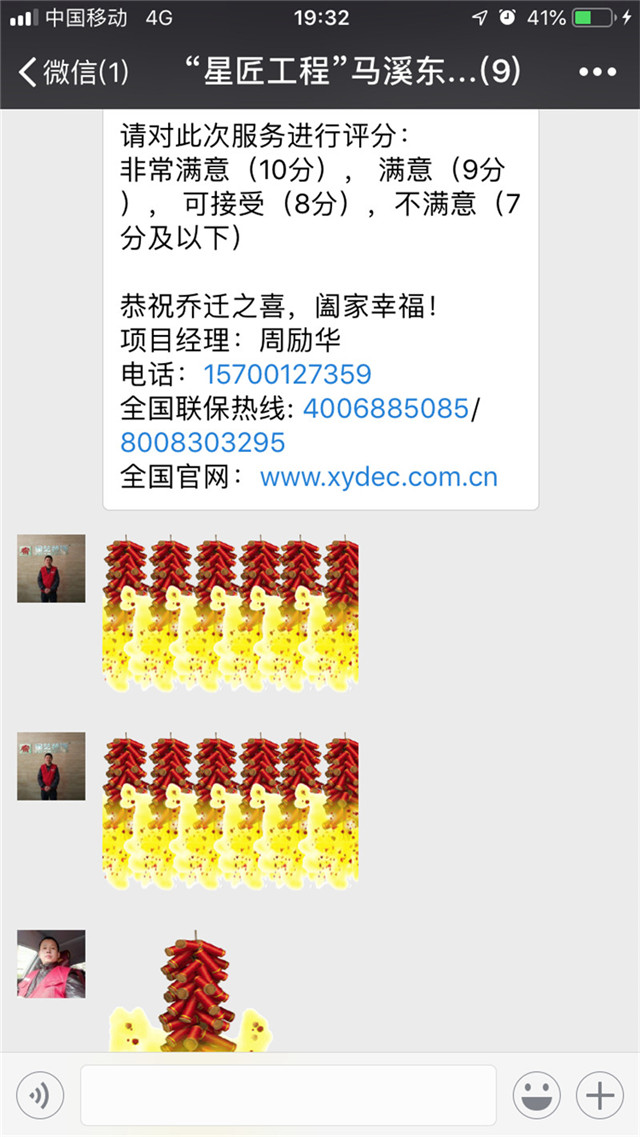This screenshot has height=1137, width=640.
Task: Switch to voice message input
Action: [40, 1096]
